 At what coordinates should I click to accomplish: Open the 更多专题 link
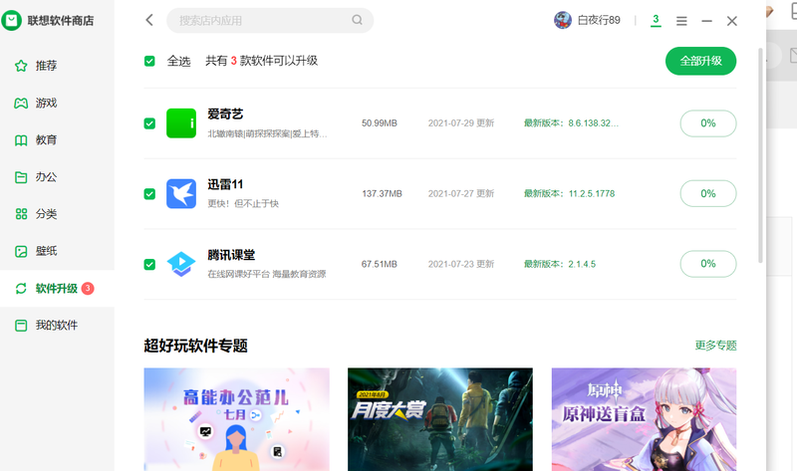click(x=716, y=345)
